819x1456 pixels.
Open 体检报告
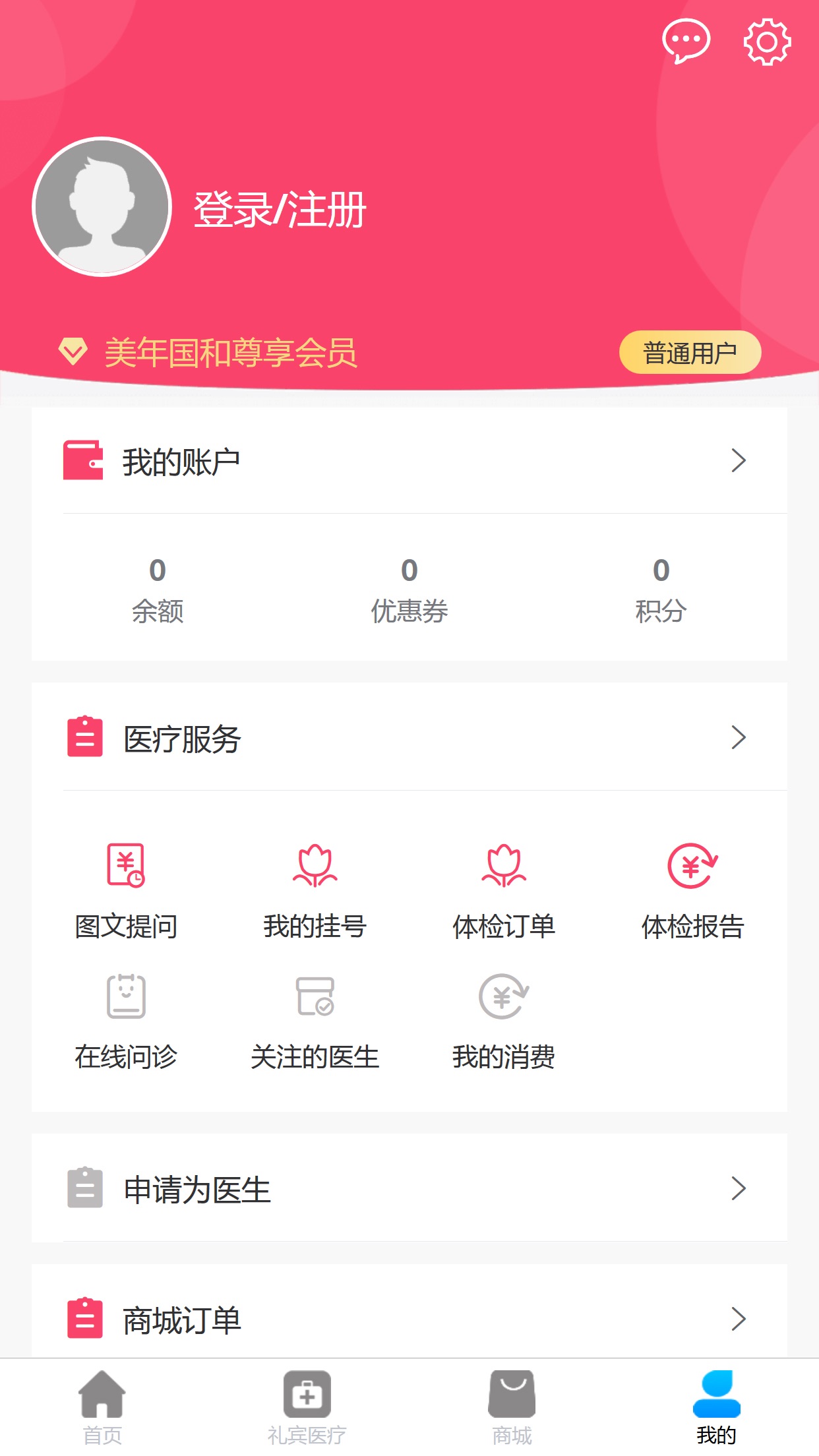point(692,890)
